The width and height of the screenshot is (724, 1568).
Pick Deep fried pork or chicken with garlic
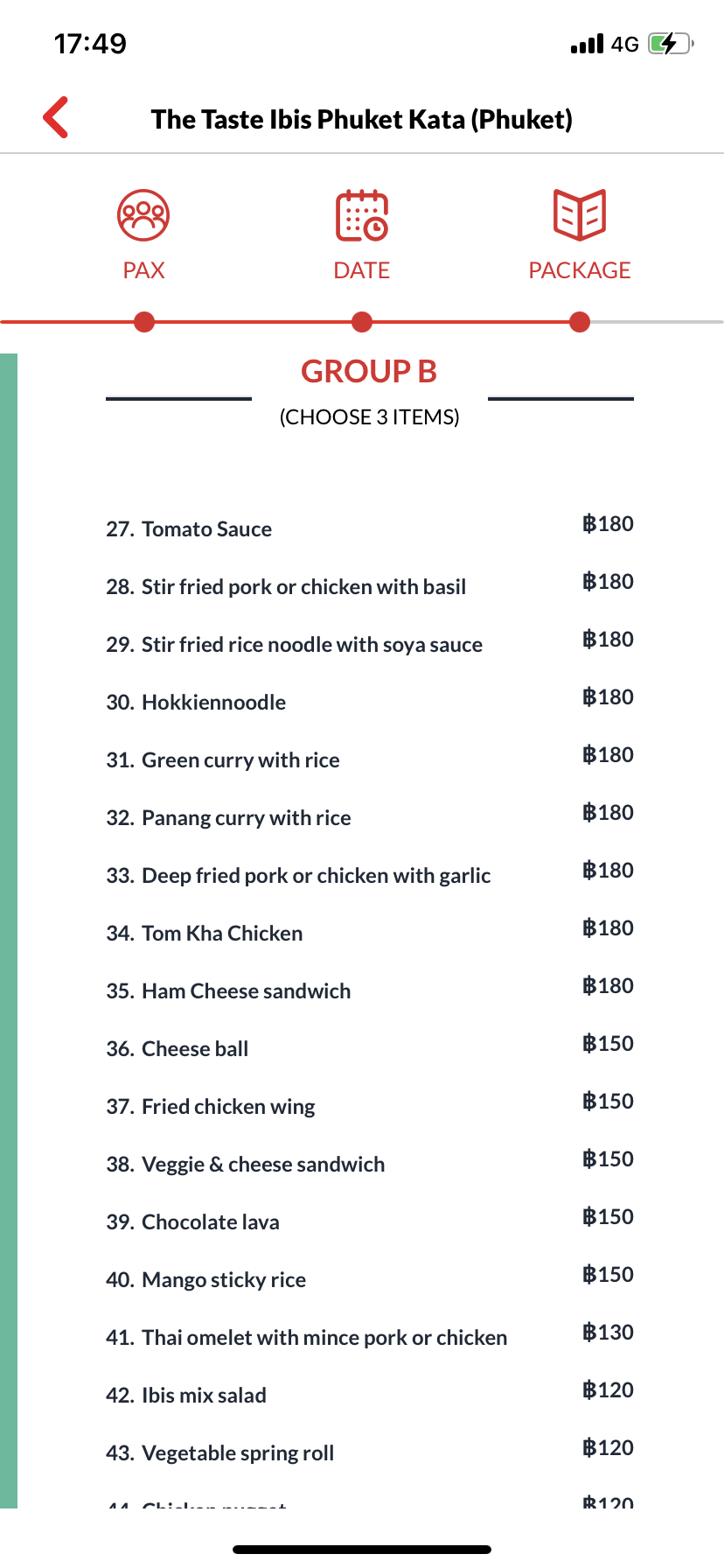[316, 876]
